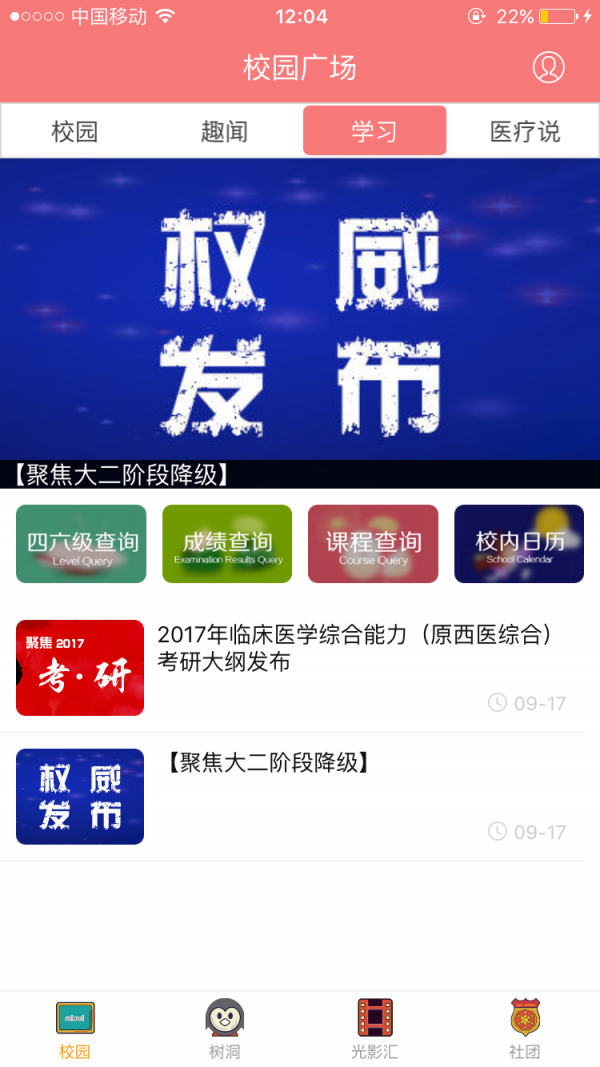Viewport: 600px width, 1067px height.
Task: Go to the 社团 bottom tab
Action: click(x=524, y=1029)
